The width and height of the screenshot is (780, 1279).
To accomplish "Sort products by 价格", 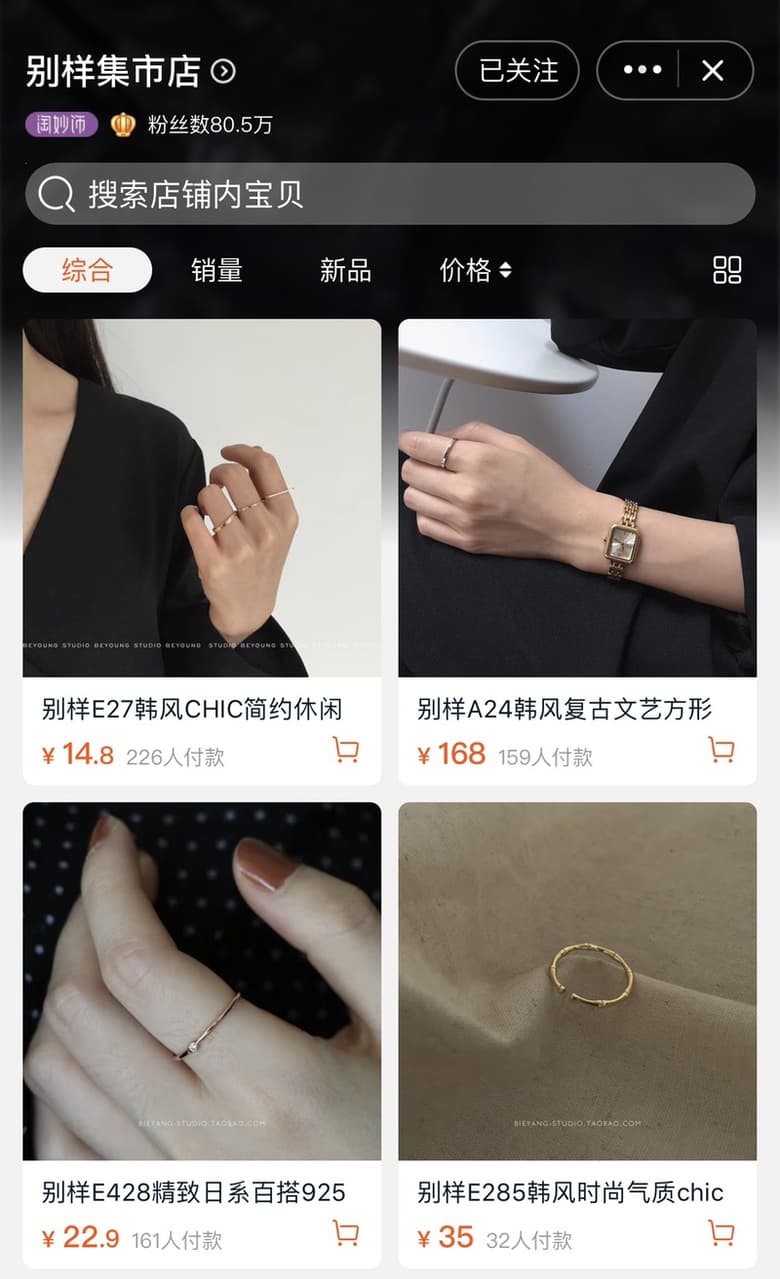I will tap(476, 270).
